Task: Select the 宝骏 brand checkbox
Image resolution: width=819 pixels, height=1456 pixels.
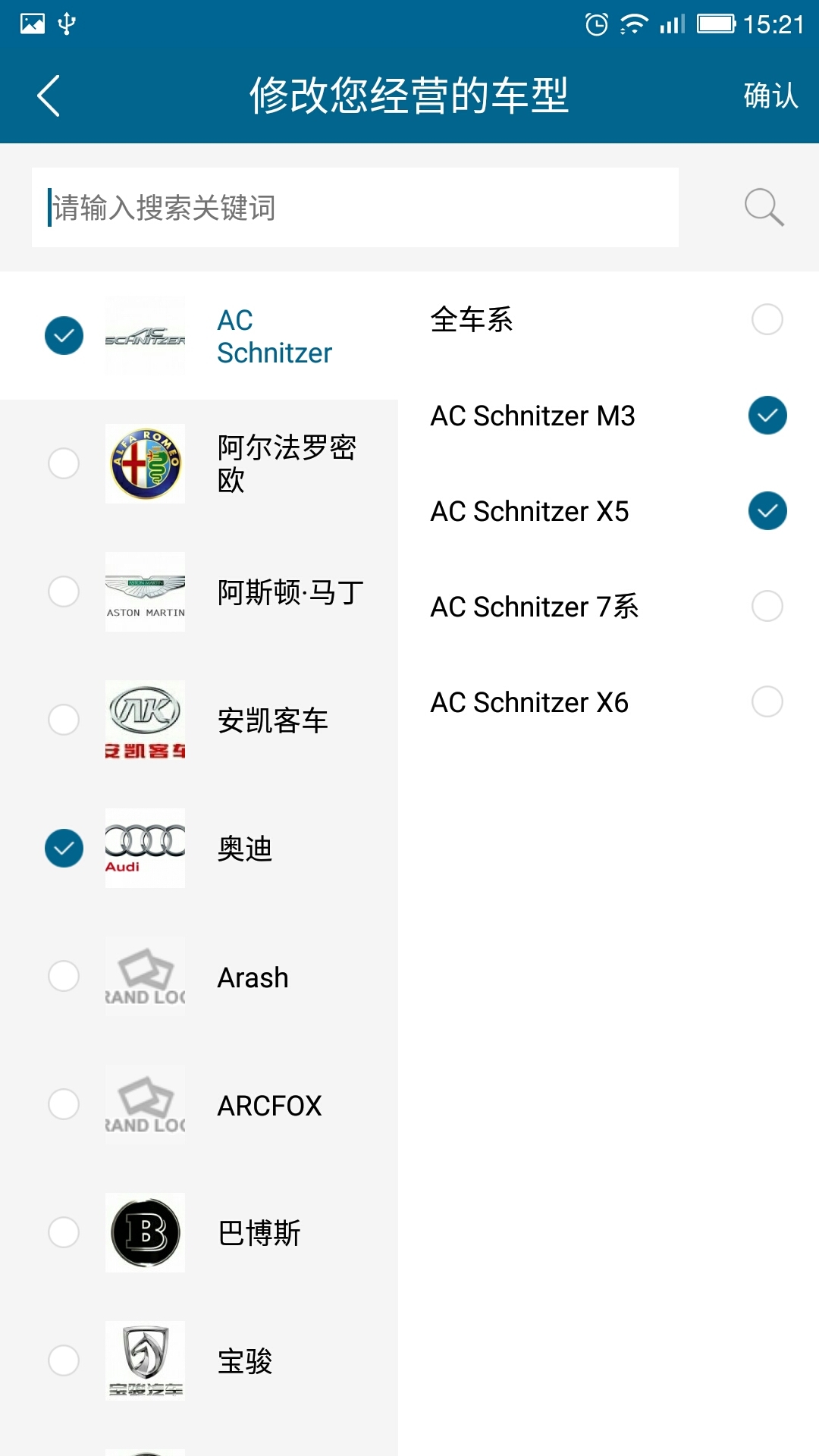Action: [x=64, y=1361]
